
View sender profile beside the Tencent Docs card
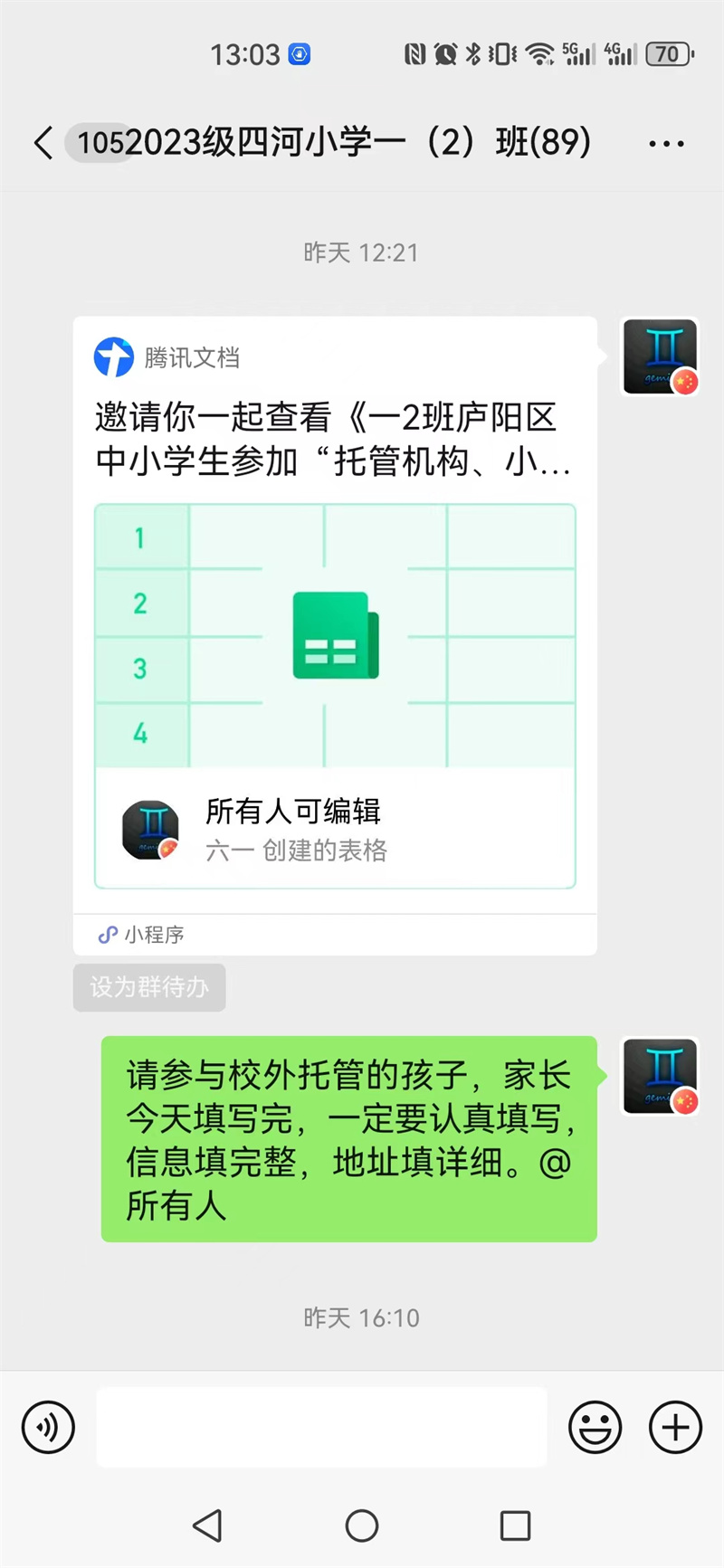point(661,356)
